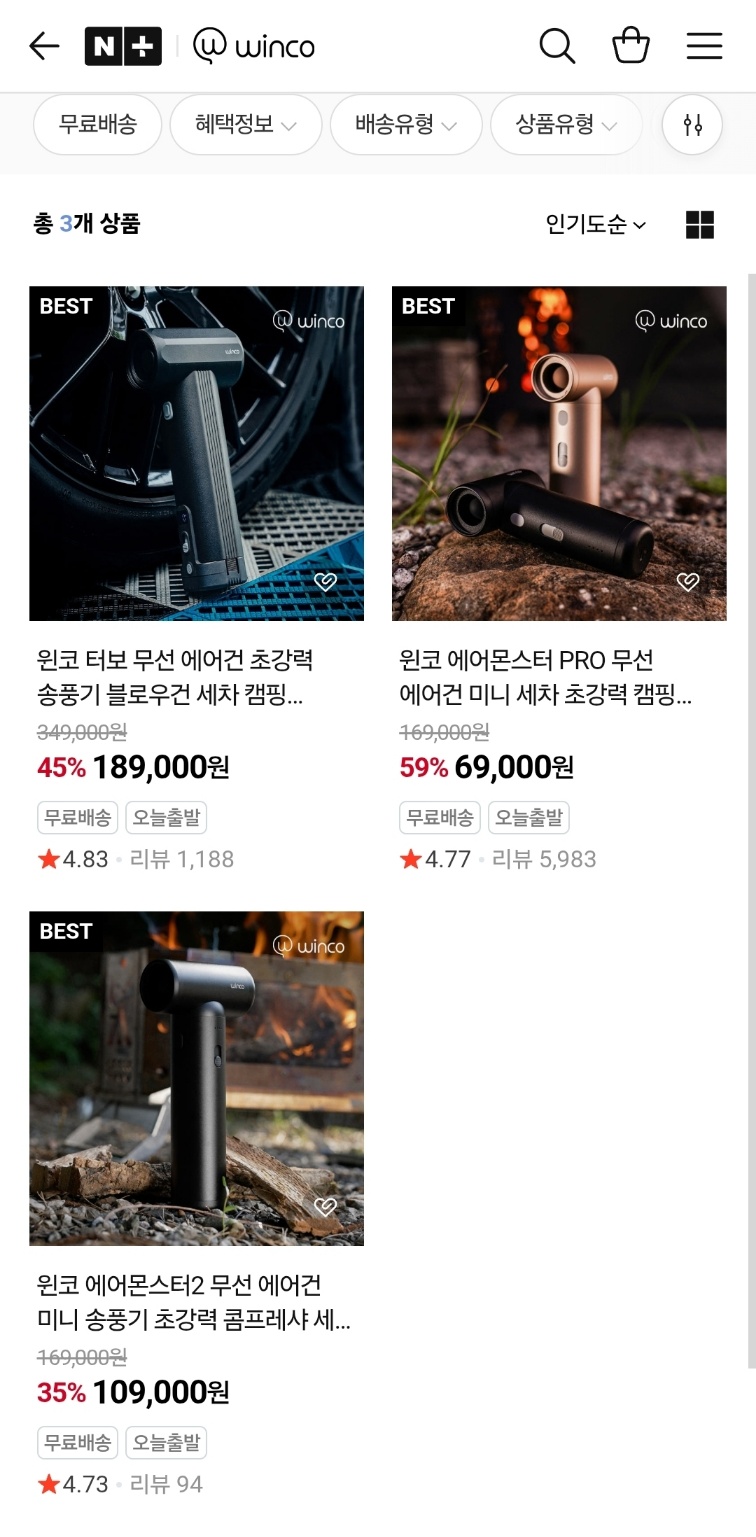Open the shopping basket

point(631,46)
